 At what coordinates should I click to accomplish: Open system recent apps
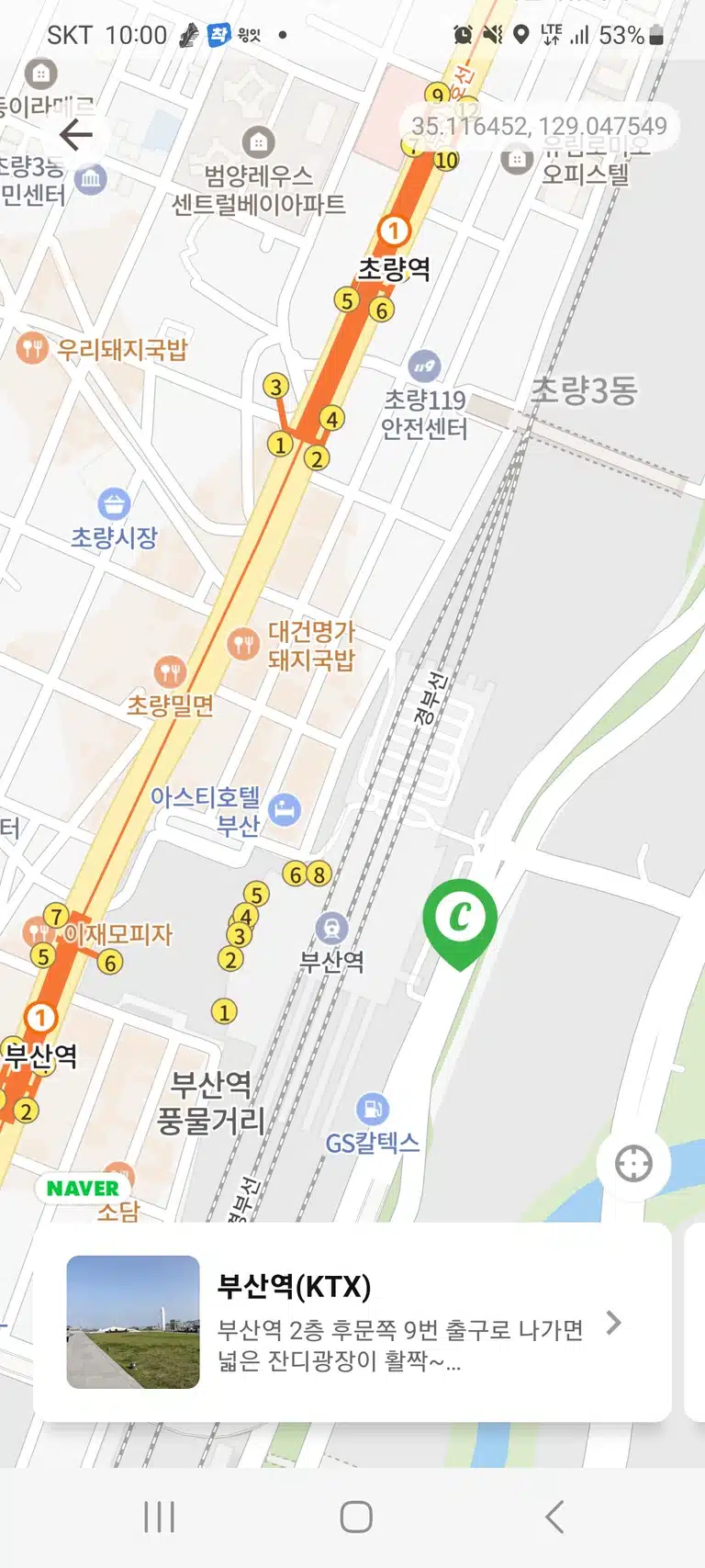coord(159,1517)
